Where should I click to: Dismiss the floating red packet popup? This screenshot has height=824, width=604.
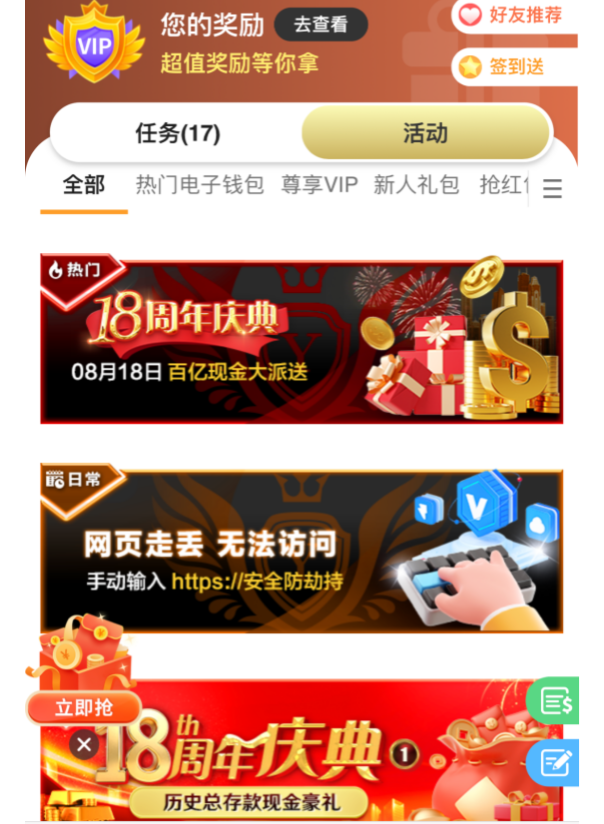pos(84,744)
